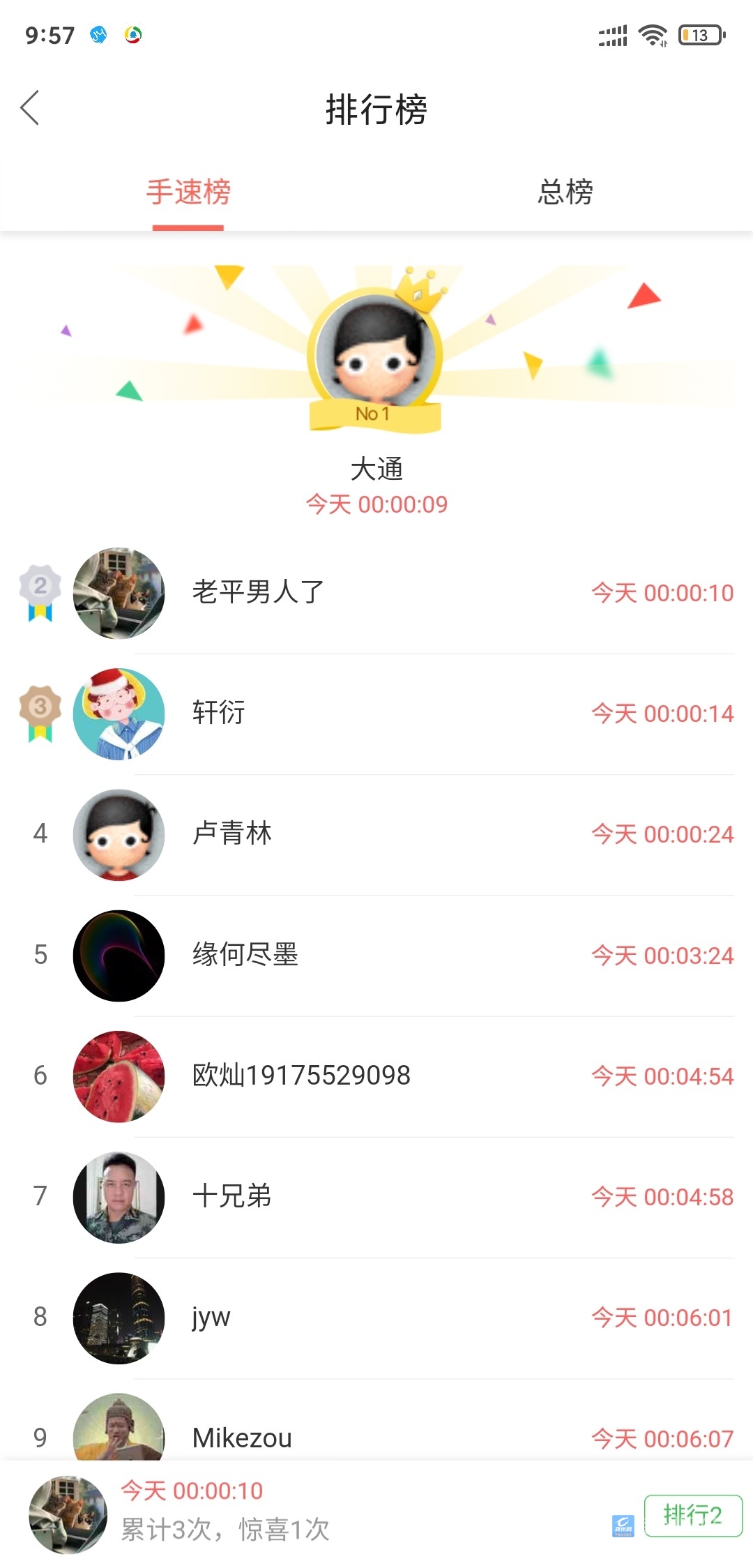View 十兄弟's leaderboard entry
The height and width of the screenshot is (1568, 753).
pyautogui.click(x=376, y=1196)
